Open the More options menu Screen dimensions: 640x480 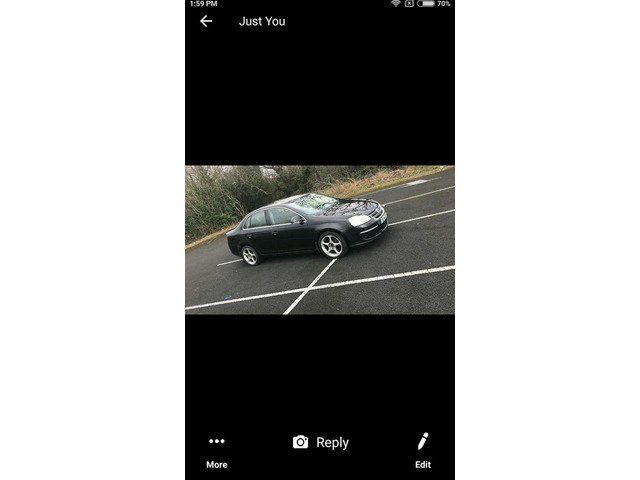pyautogui.click(x=217, y=449)
